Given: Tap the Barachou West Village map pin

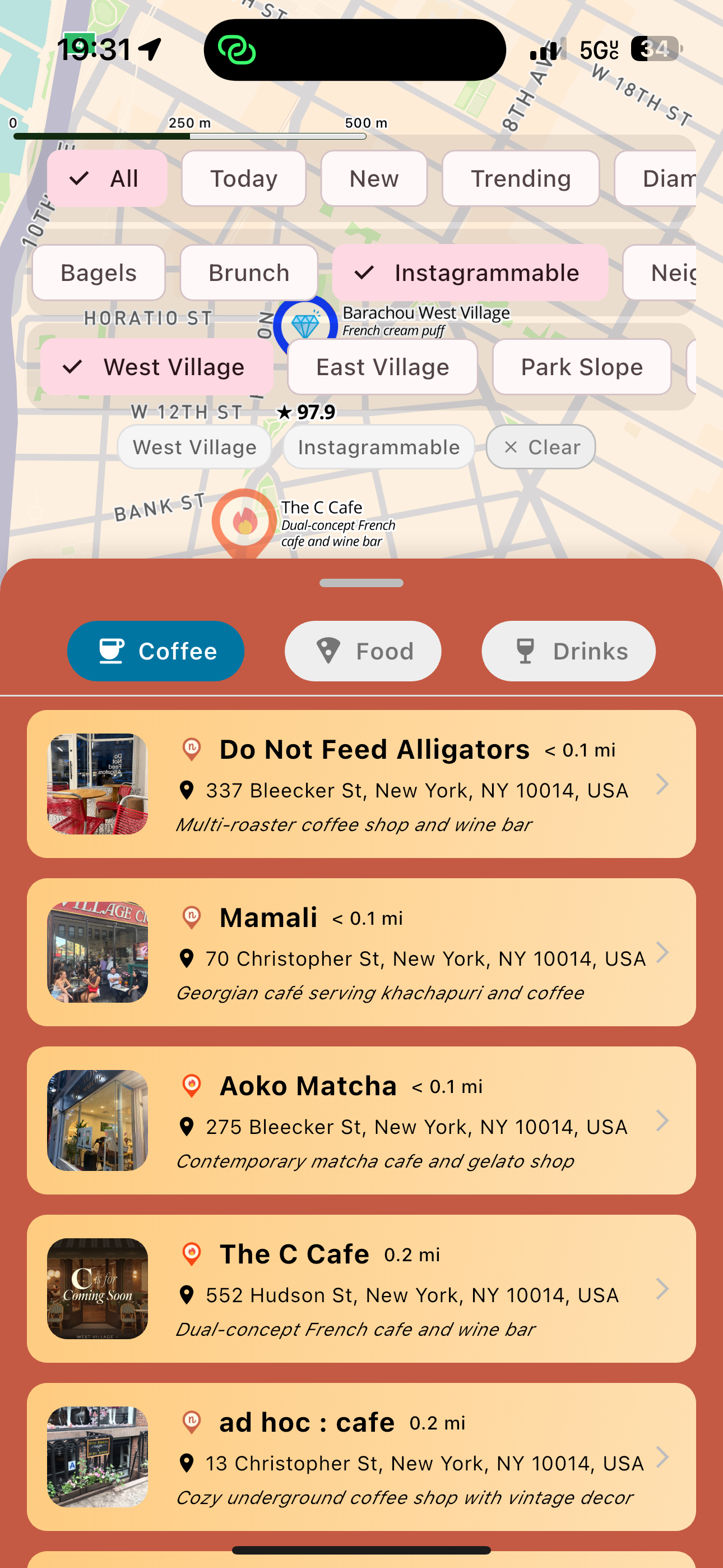Looking at the screenshot, I should pyautogui.click(x=304, y=321).
